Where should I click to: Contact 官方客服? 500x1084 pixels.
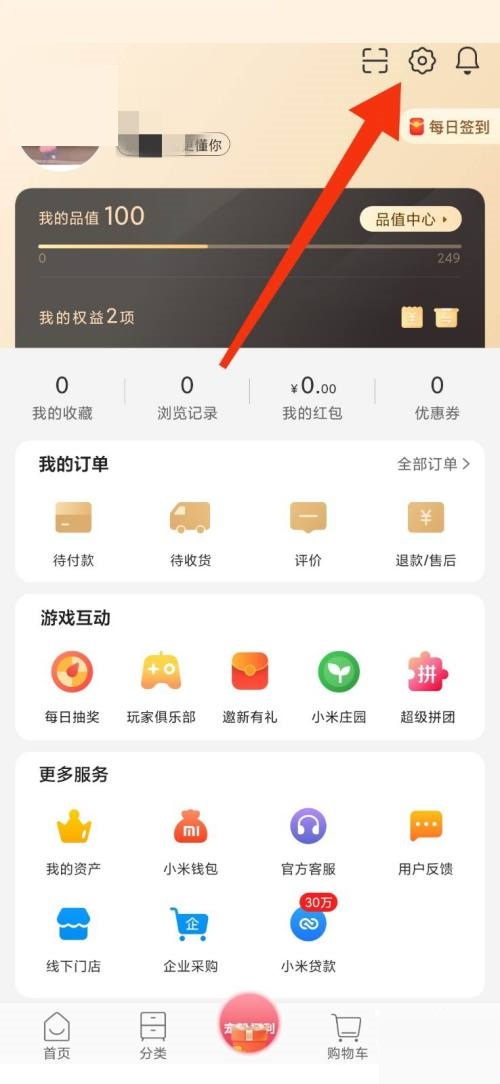tap(308, 842)
